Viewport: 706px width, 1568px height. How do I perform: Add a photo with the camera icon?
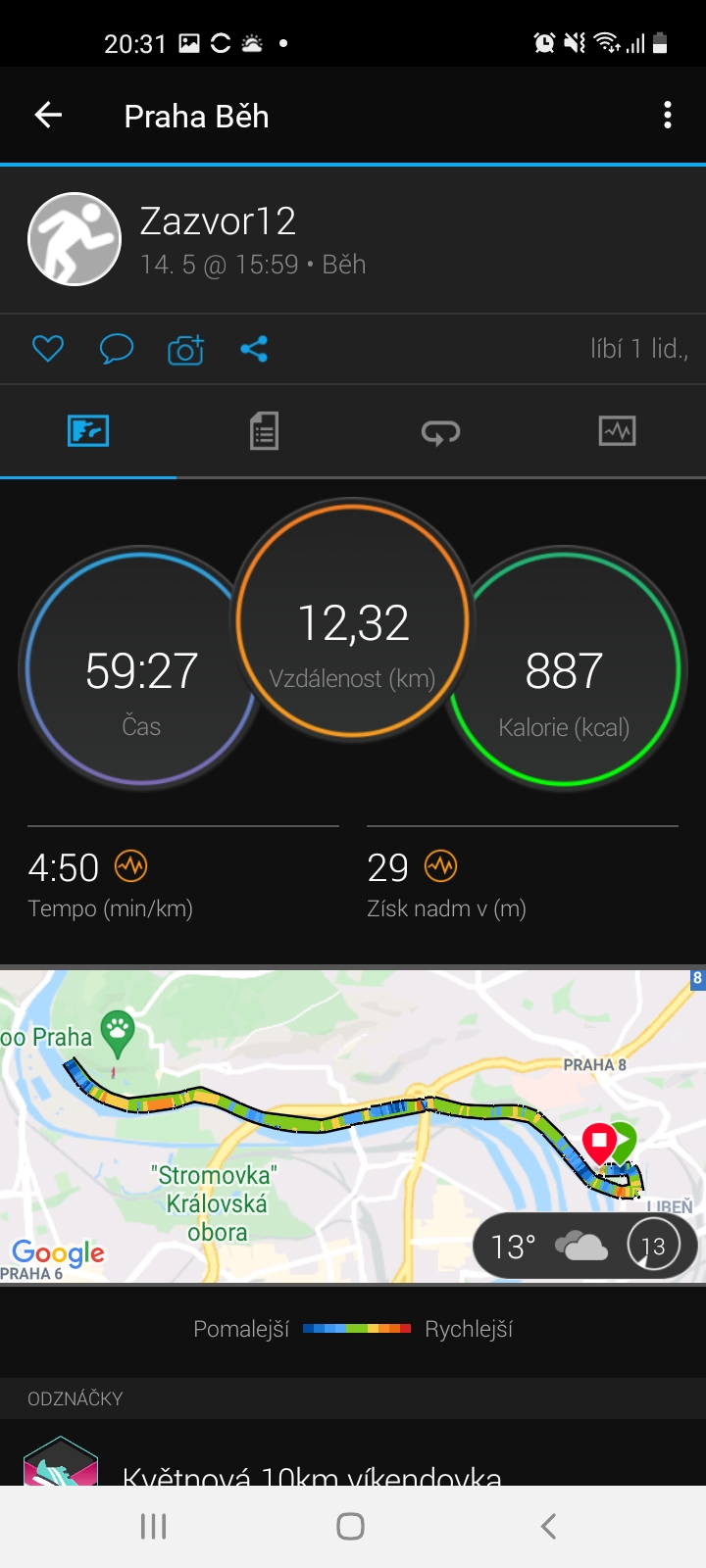[185, 349]
